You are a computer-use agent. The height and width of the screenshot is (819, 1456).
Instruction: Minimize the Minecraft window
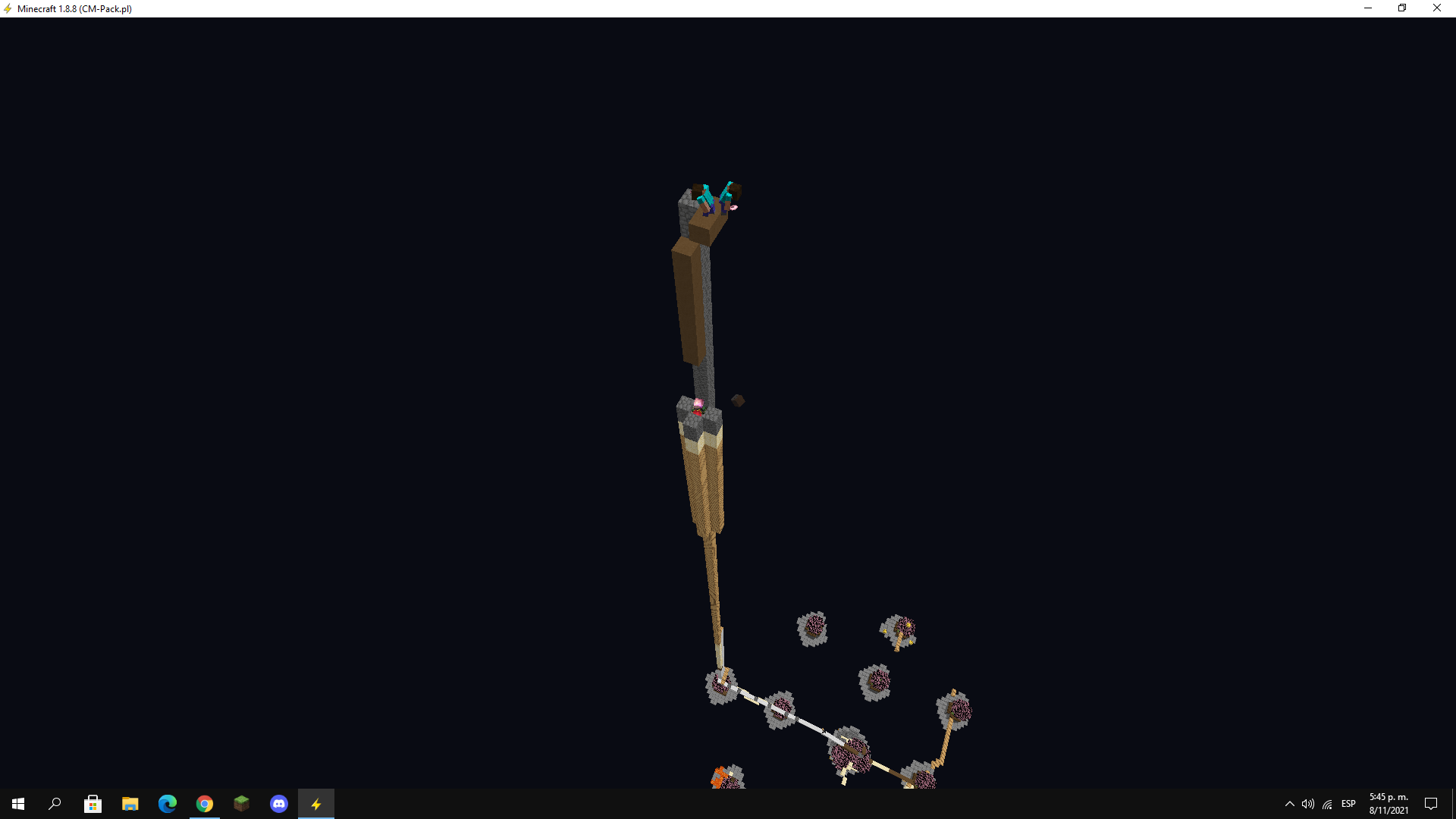click(x=1368, y=8)
